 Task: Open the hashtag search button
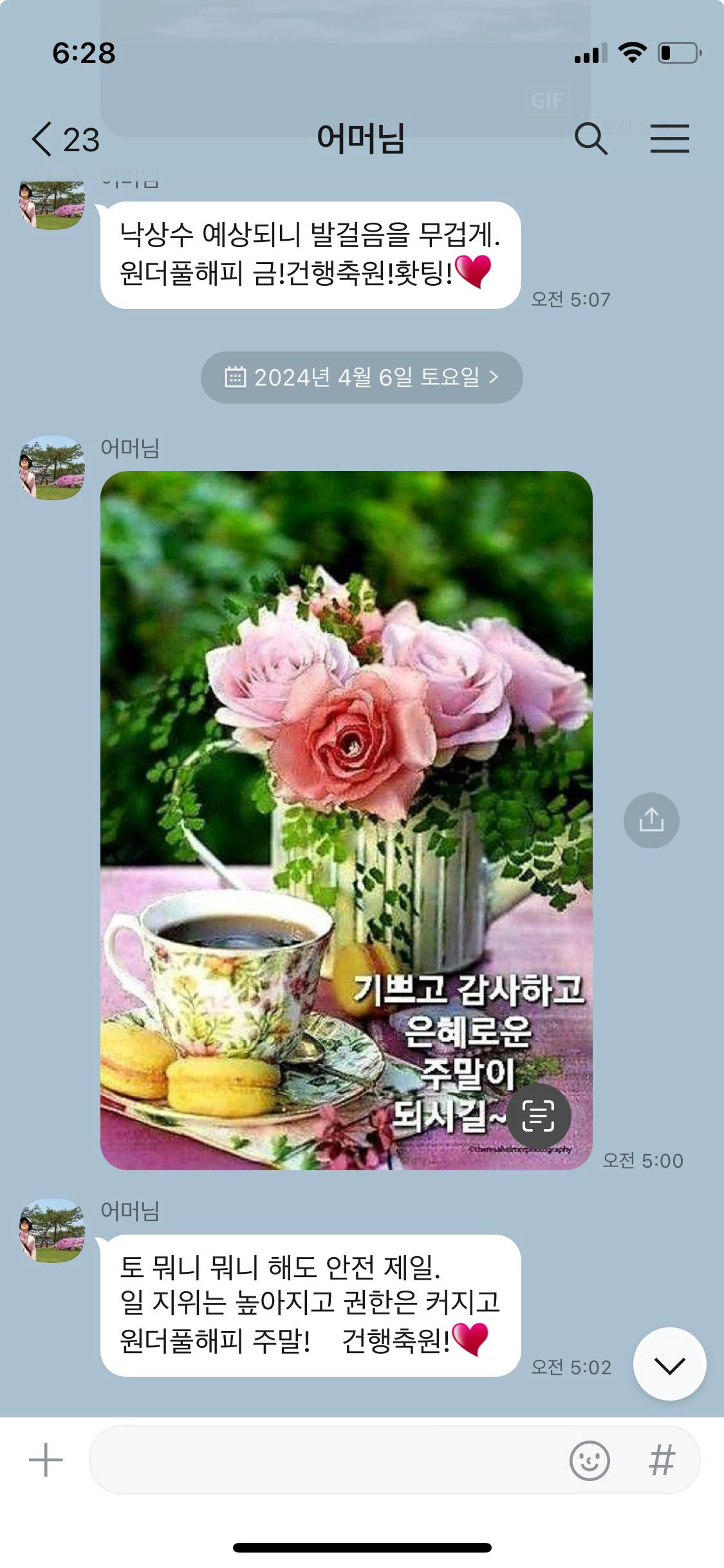662,1460
